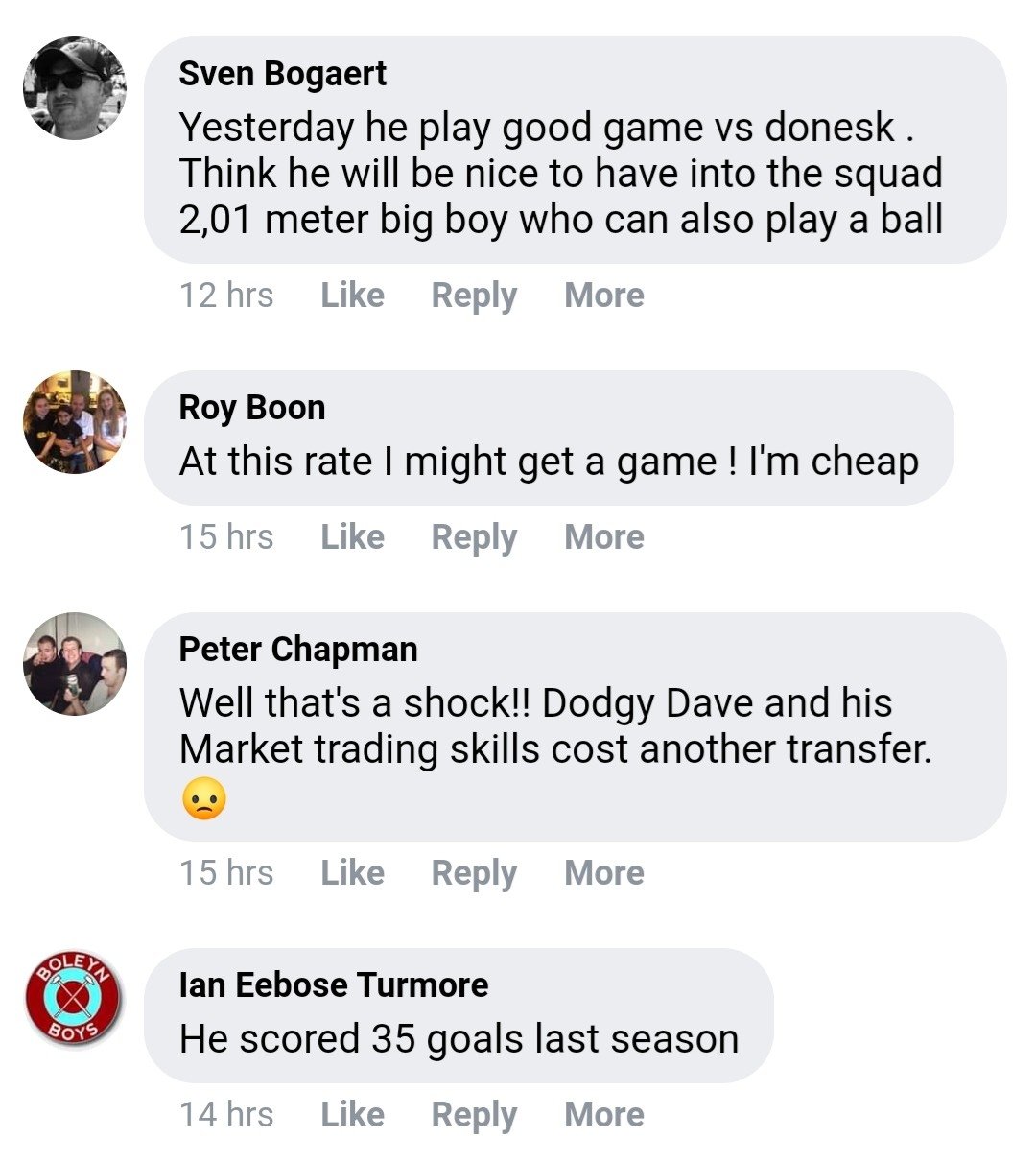Open More options on Peter Chapman's comment

tap(603, 873)
